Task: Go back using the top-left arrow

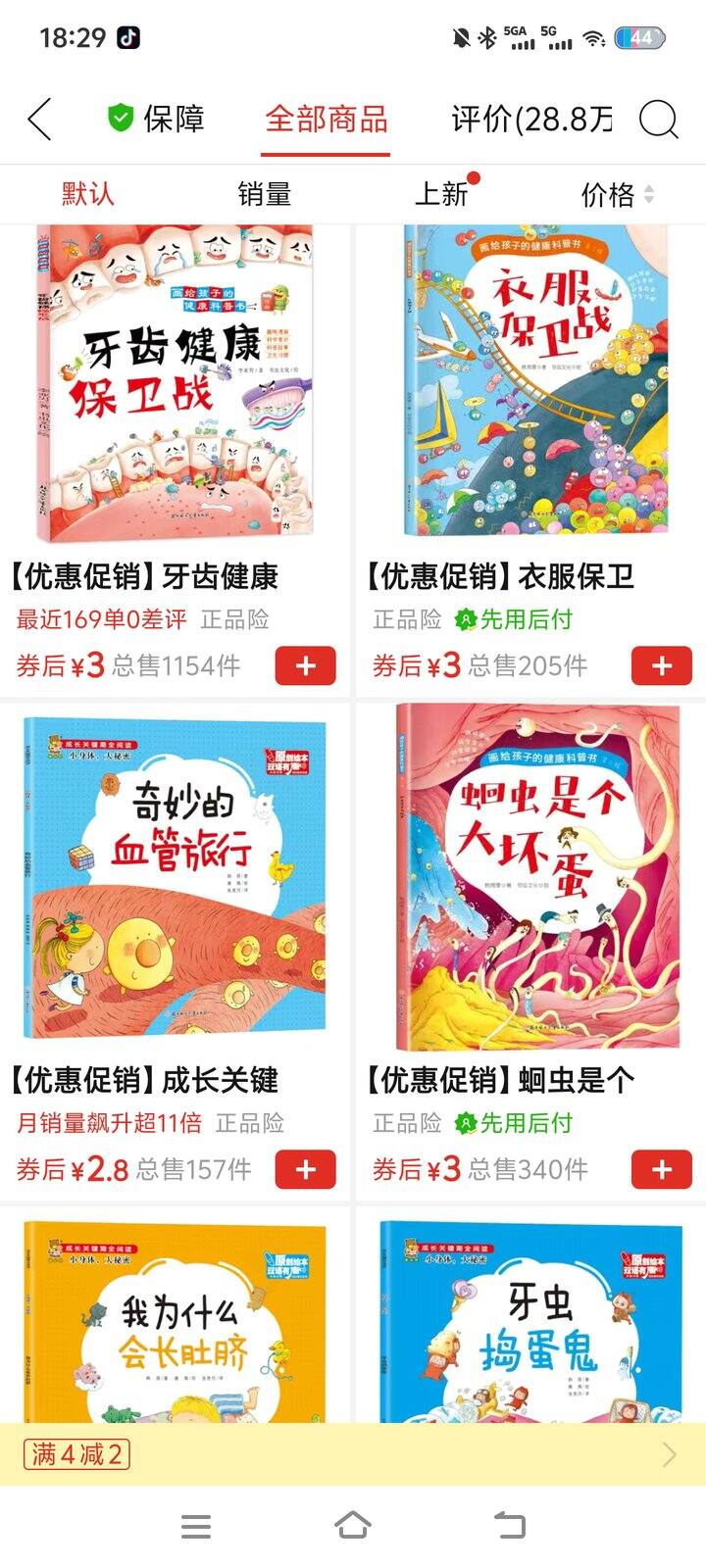Action: tap(39, 120)
